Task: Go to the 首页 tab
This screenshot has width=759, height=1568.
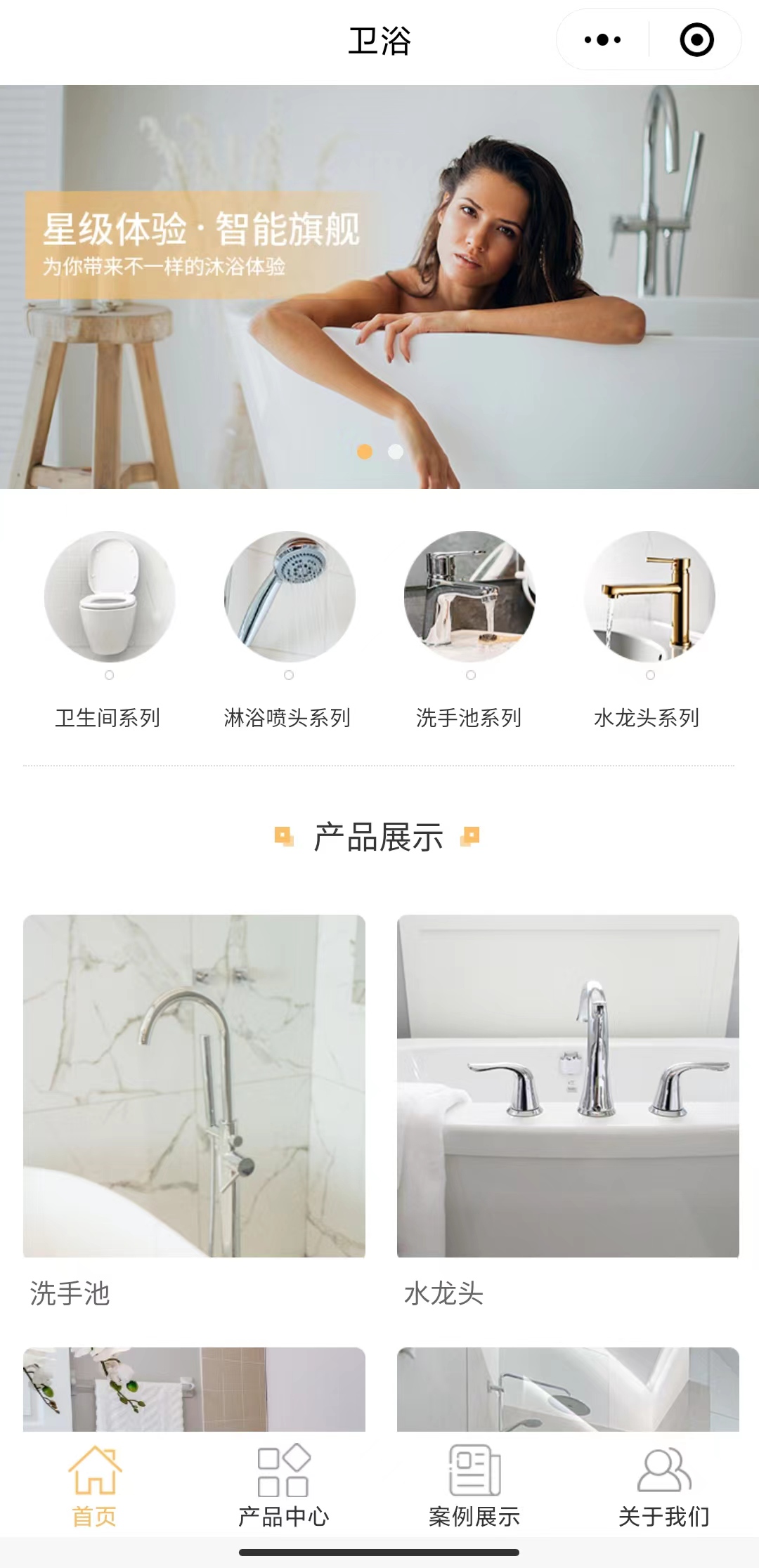Action: tap(95, 1486)
